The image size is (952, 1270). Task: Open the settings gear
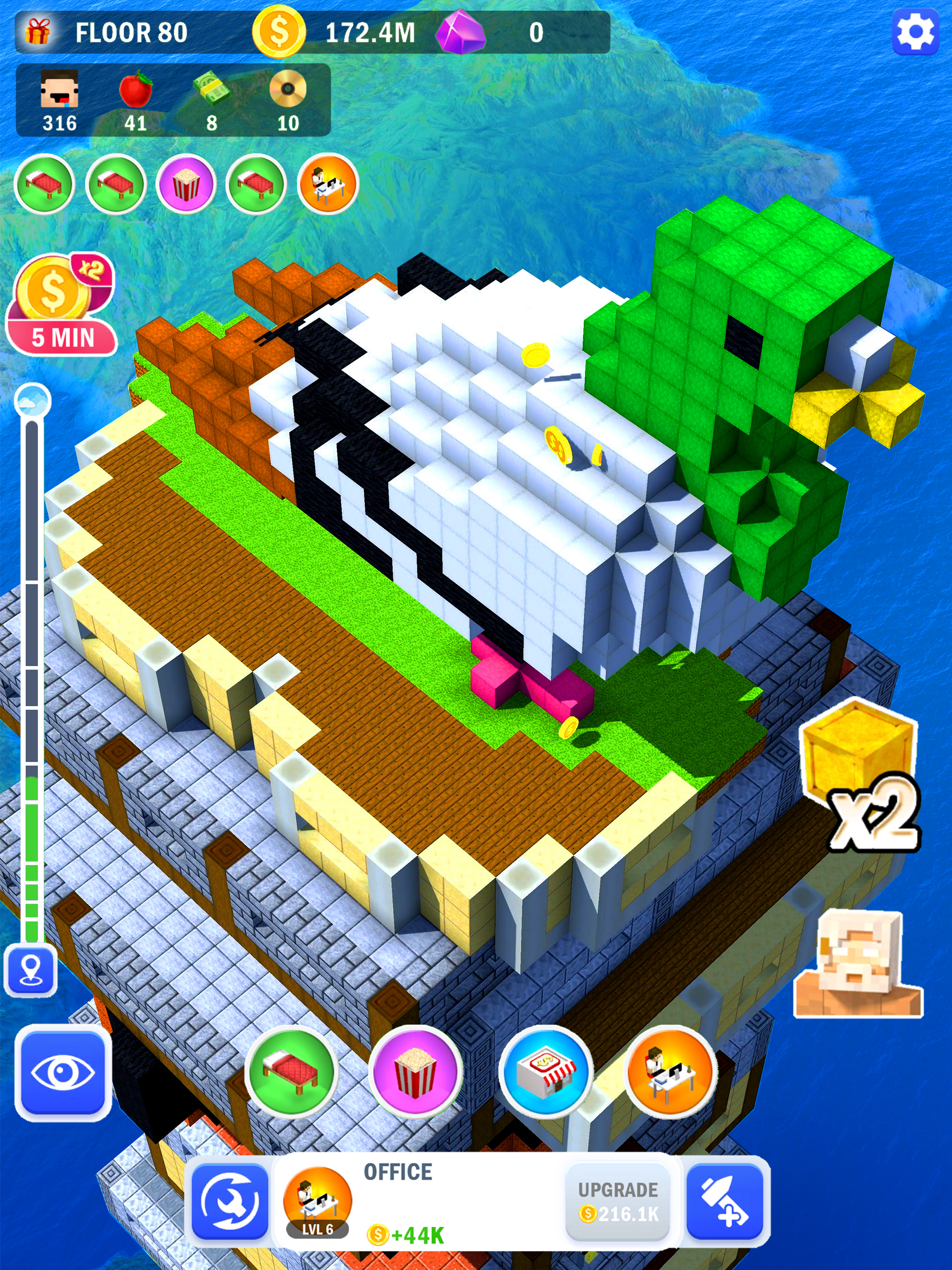(915, 33)
